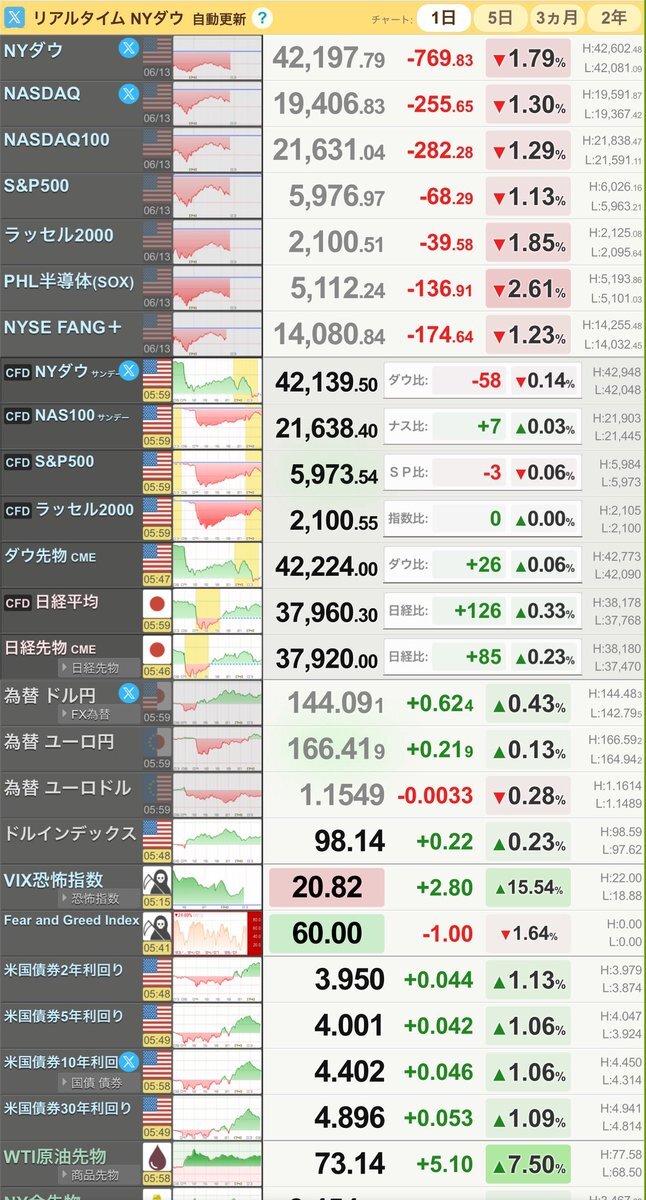Open the CFD 日経平均 row

[x=323, y=610]
